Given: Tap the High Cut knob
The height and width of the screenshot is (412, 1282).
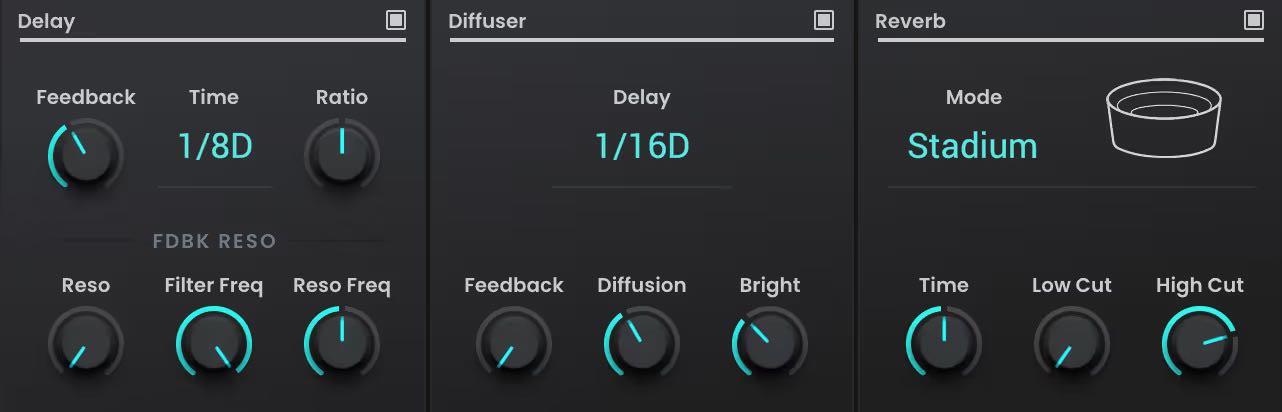Looking at the screenshot, I should (1200, 343).
